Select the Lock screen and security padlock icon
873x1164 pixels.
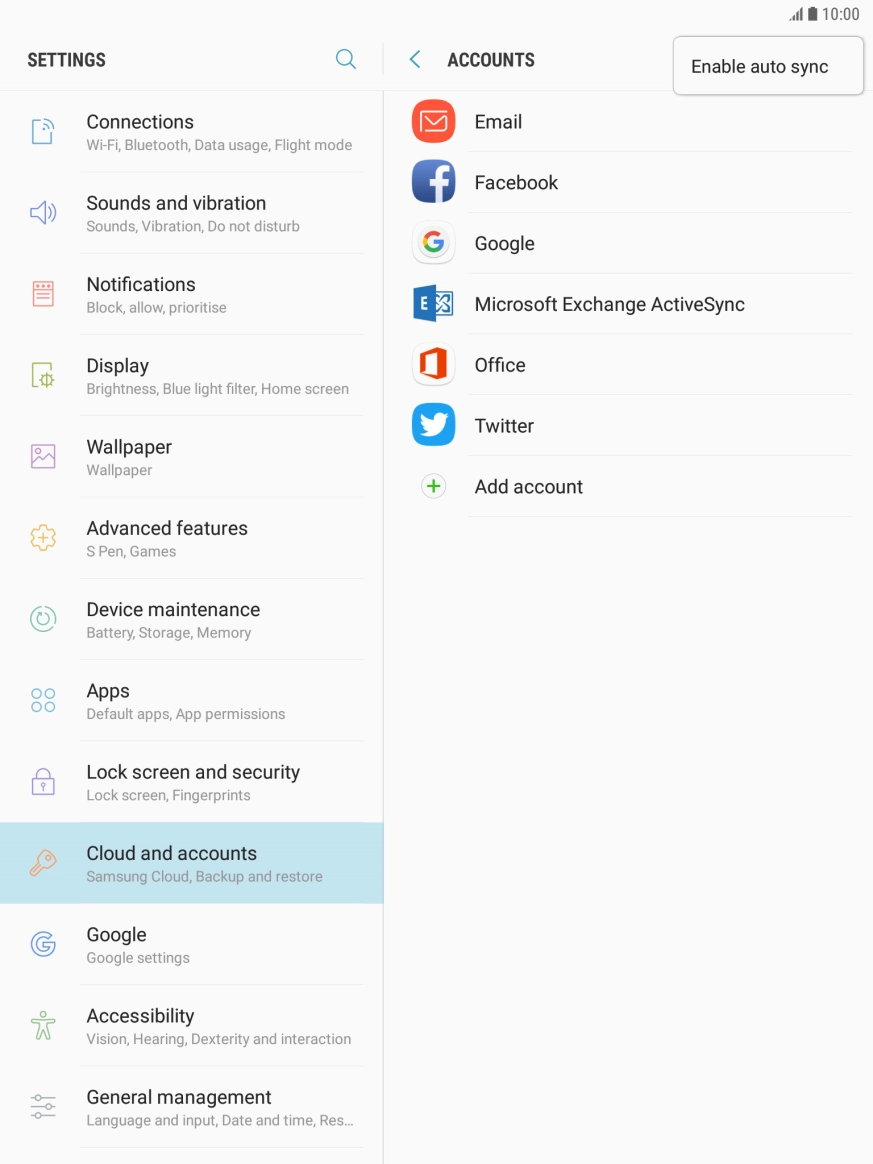tap(42, 781)
